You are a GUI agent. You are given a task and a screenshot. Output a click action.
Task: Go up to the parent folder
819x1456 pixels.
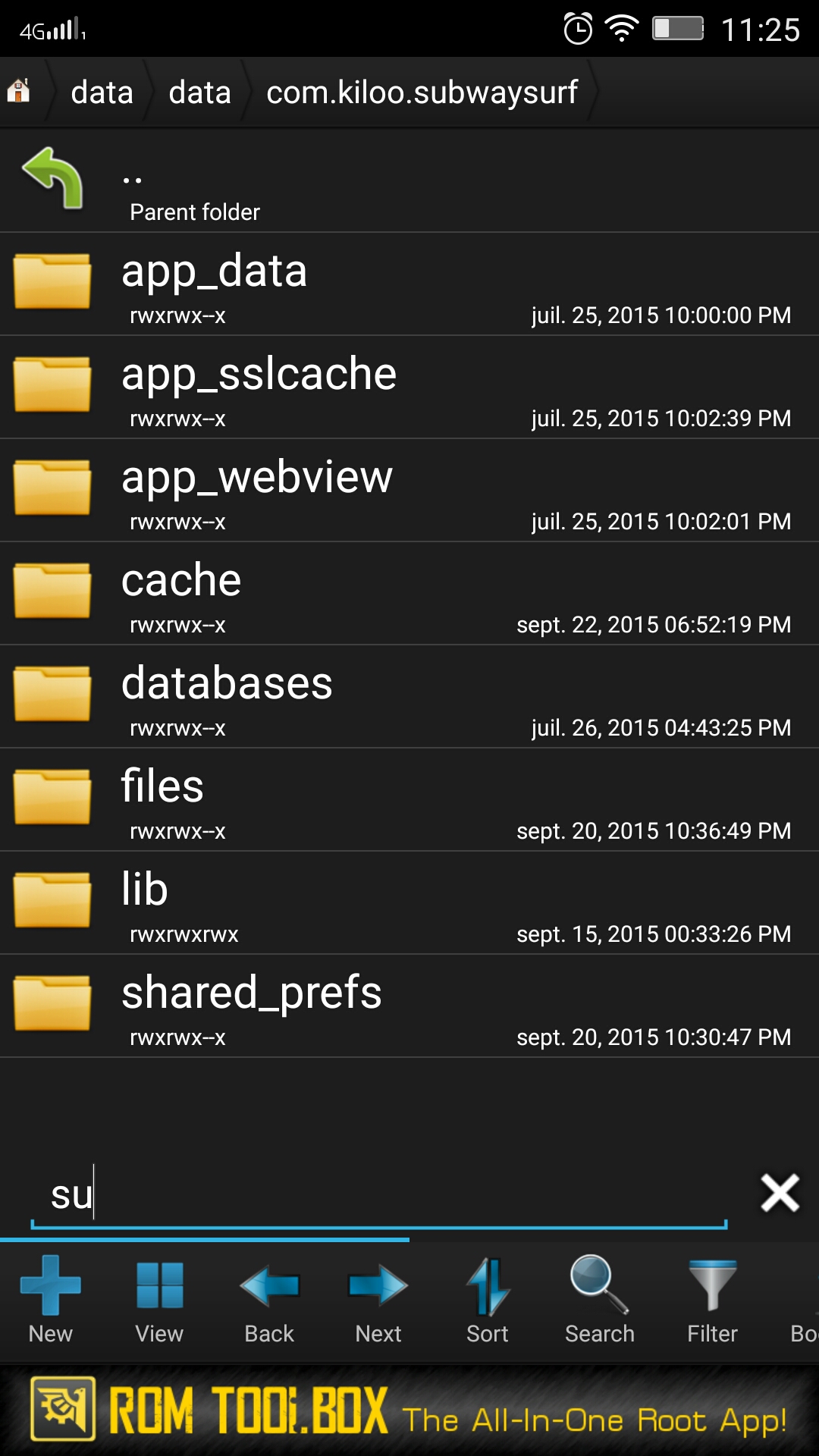(409, 181)
